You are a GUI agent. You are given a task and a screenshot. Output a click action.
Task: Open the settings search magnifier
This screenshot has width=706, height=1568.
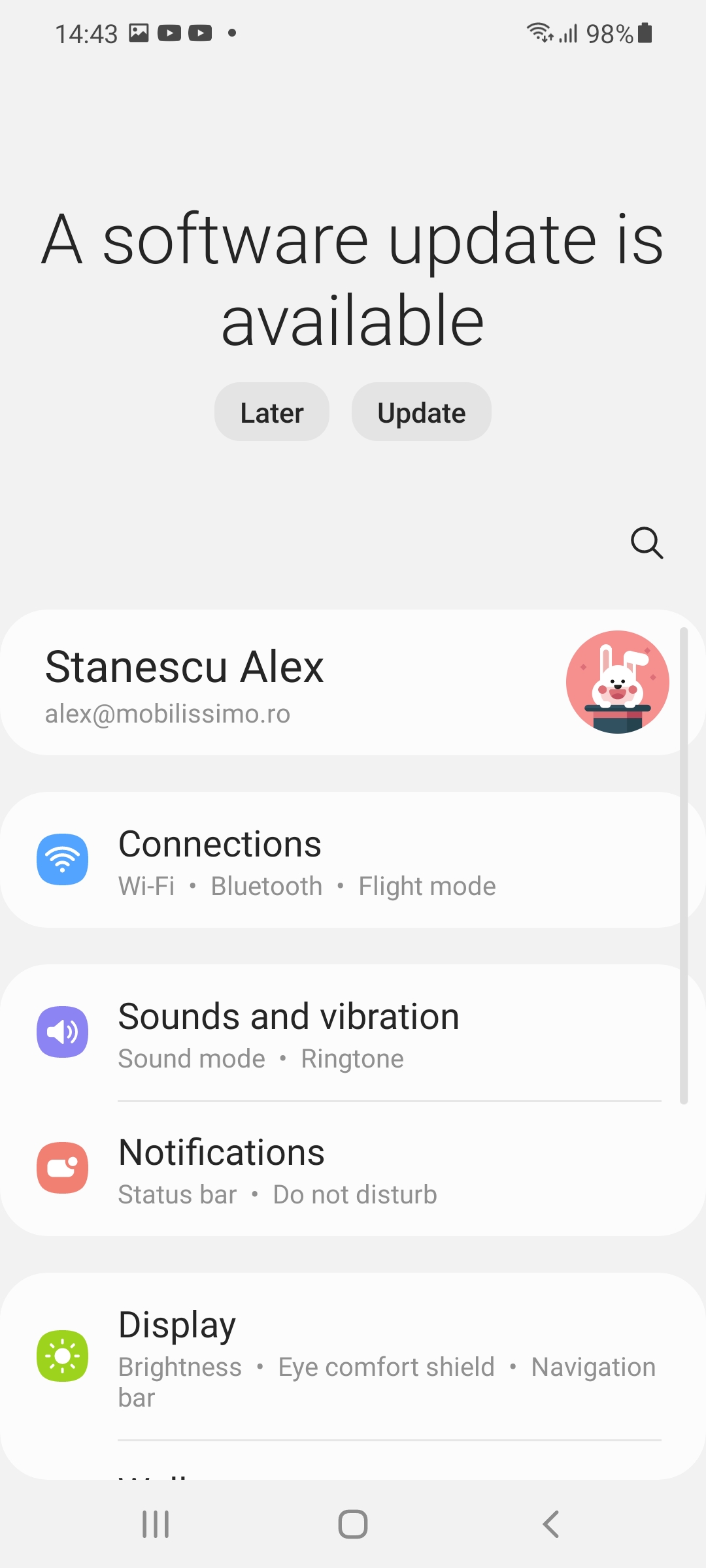[647, 543]
